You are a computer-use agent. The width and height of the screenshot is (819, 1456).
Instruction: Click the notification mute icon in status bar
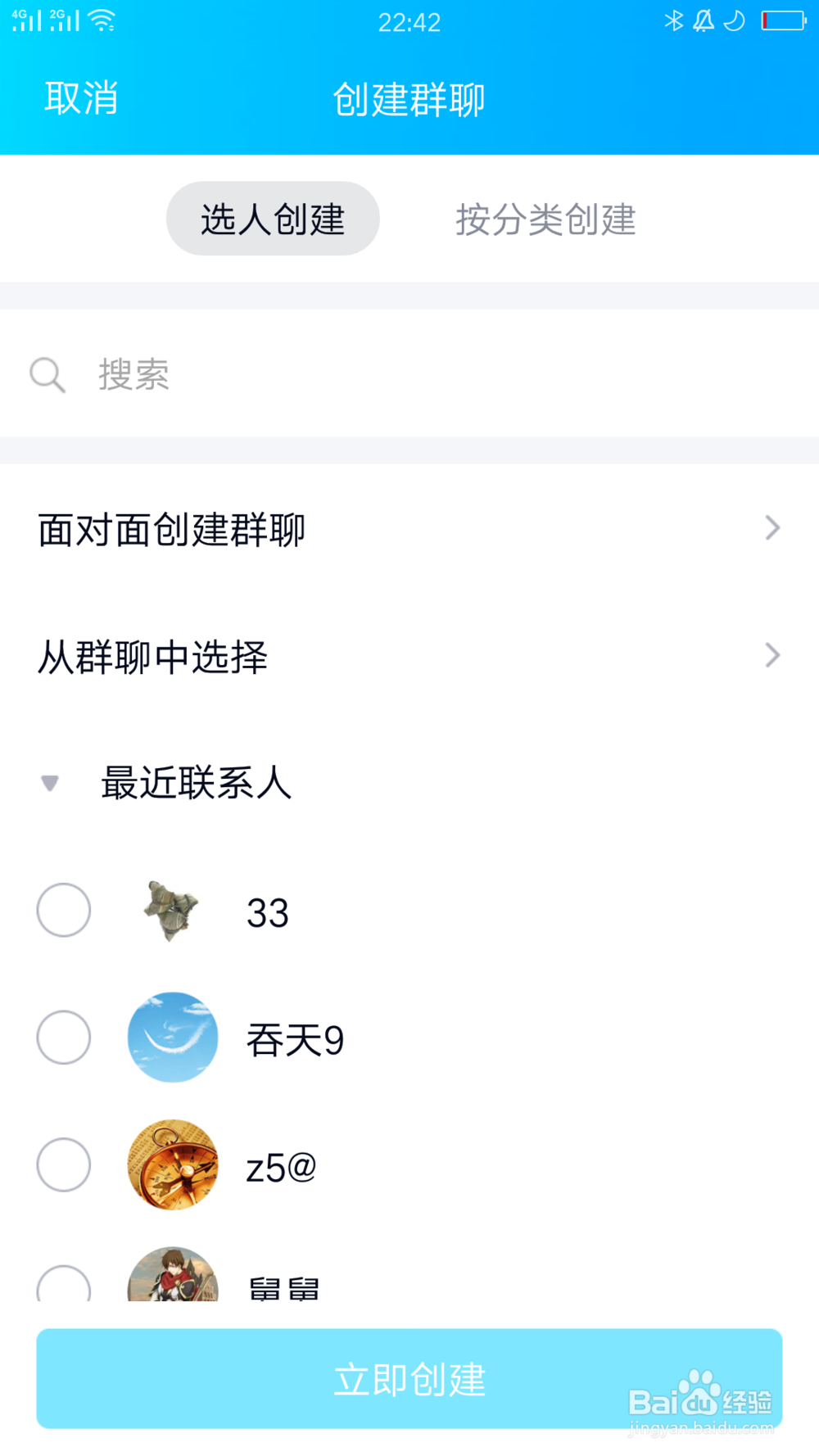pos(704,20)
